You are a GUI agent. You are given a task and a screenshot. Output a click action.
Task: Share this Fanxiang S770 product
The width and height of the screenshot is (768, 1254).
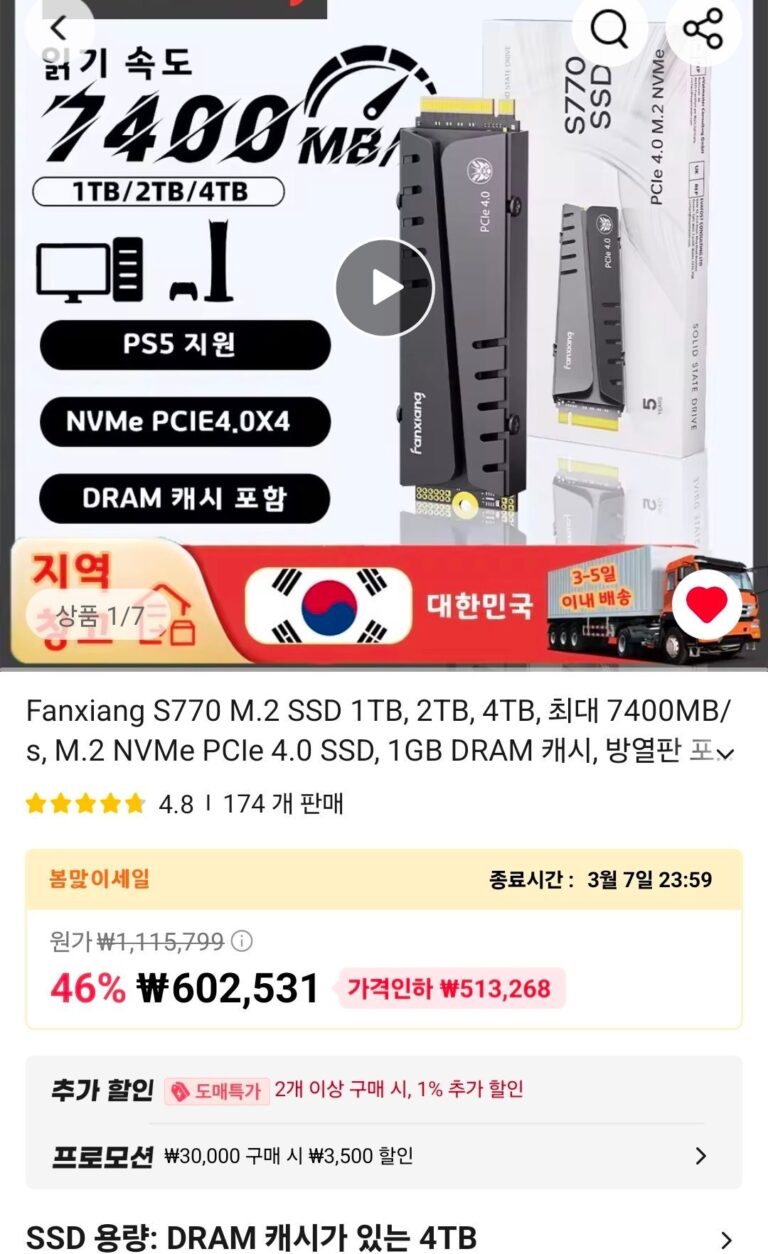click(x=703, y=29)
